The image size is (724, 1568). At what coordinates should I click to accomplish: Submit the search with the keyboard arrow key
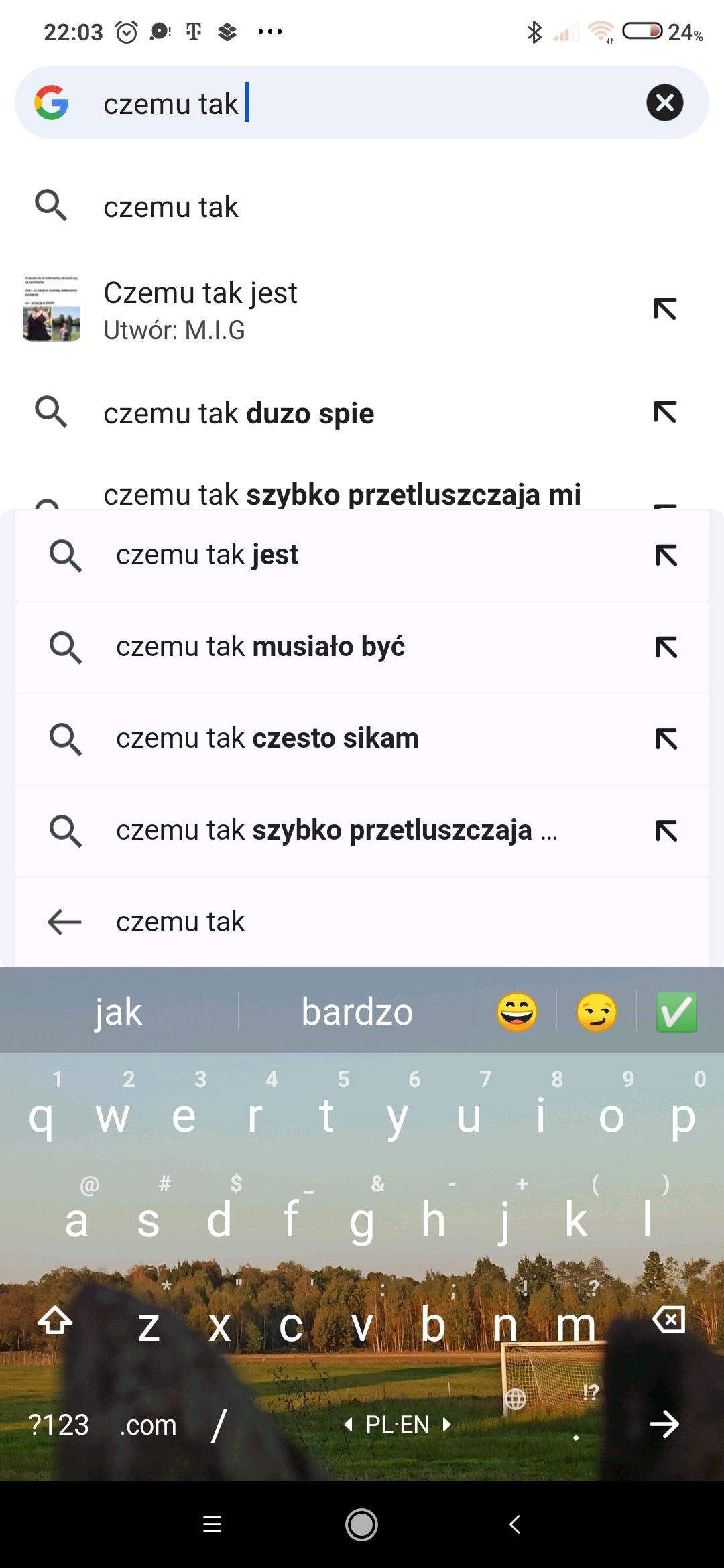coord(664,1424)
